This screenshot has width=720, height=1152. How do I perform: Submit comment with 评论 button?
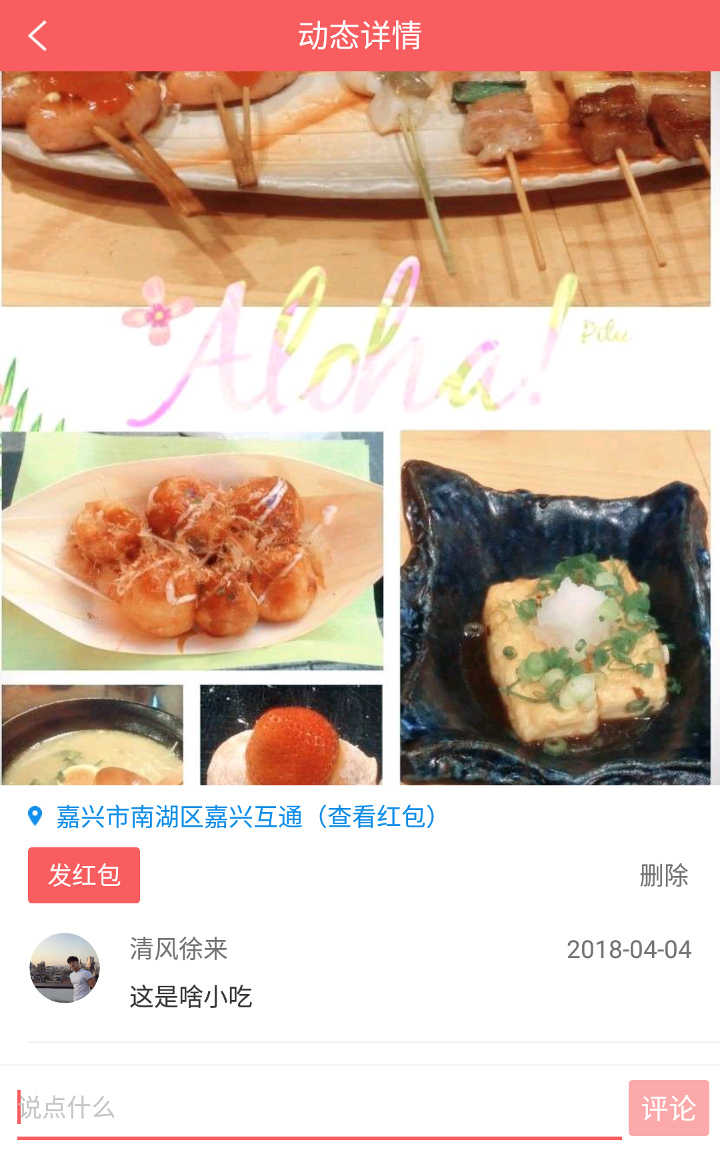668,1108
